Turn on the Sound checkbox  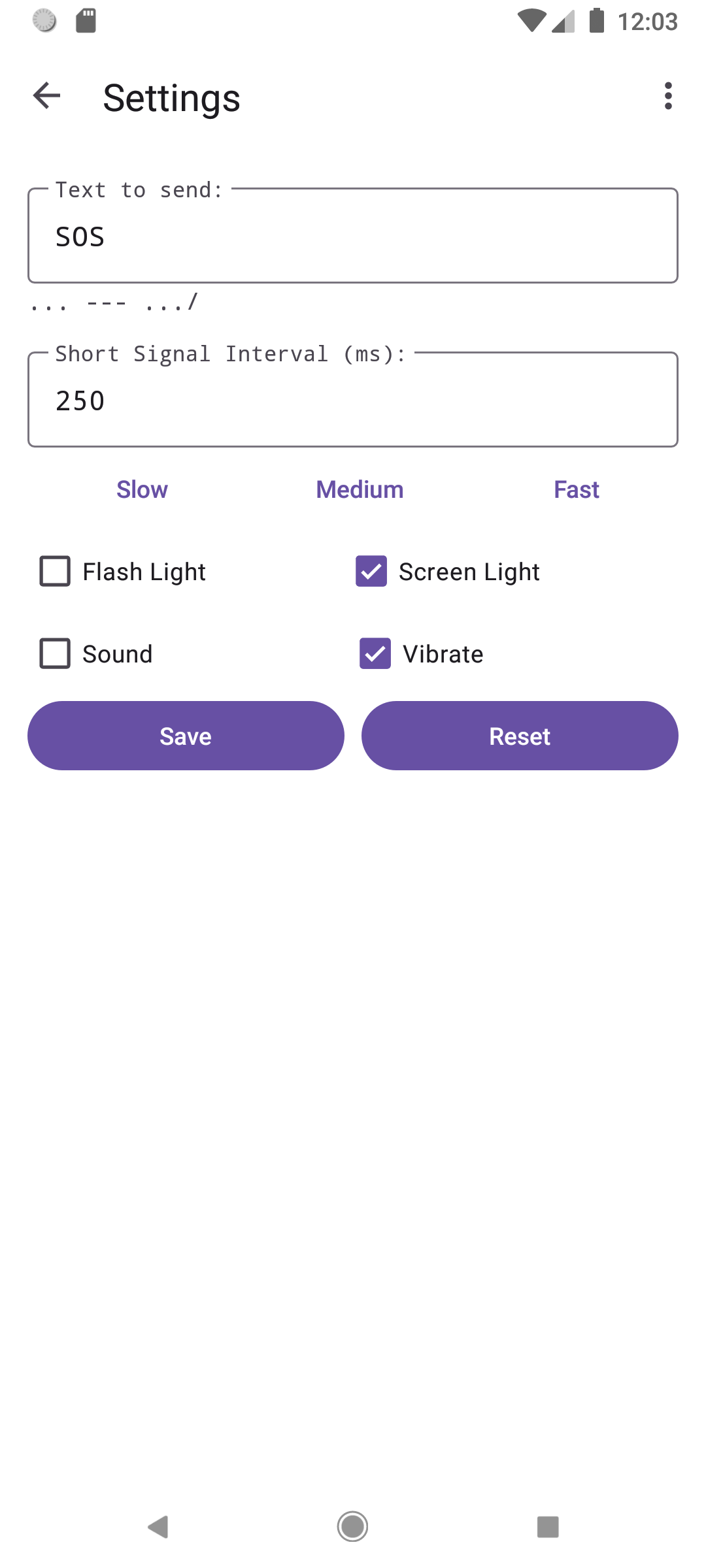click(56, 653)
